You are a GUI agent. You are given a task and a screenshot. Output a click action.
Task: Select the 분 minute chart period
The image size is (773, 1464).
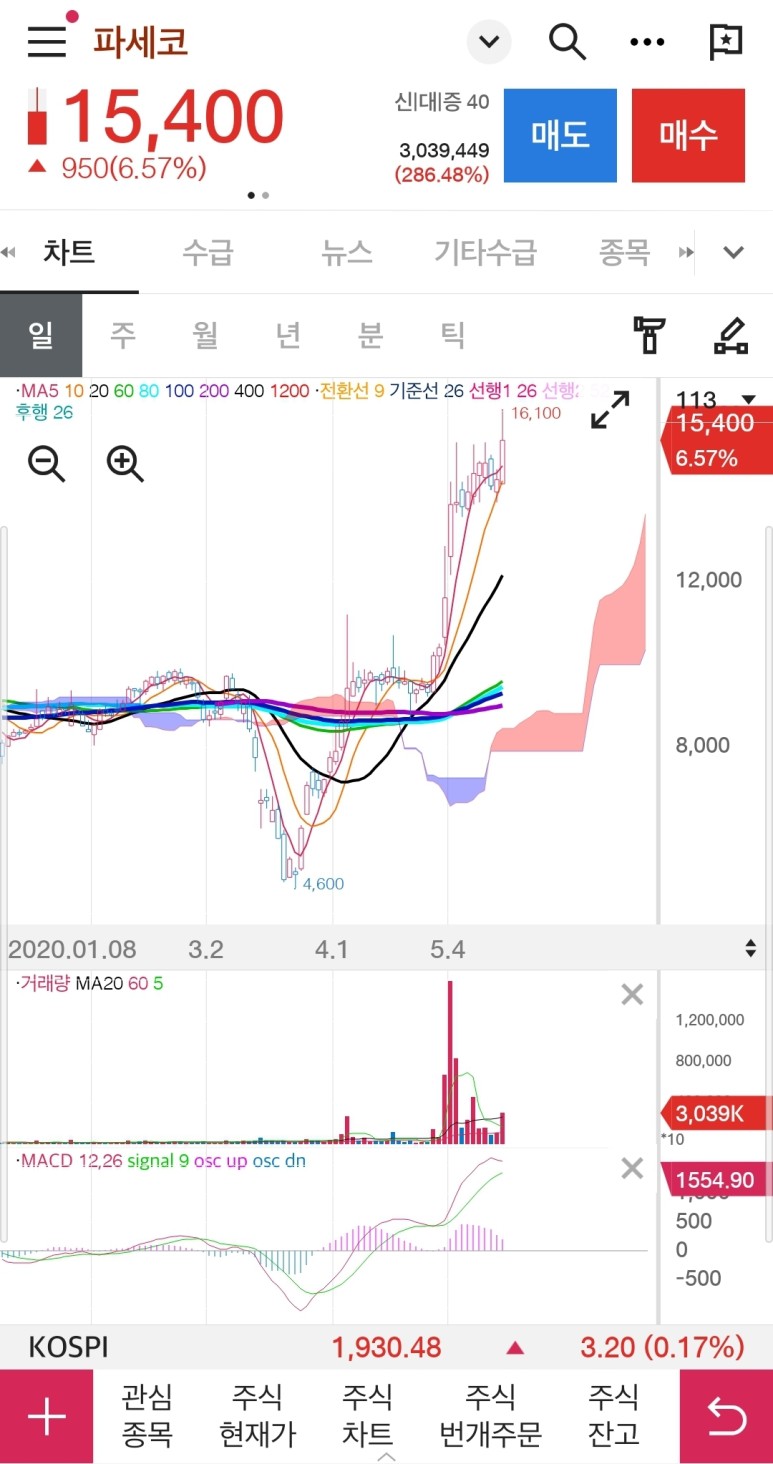point(370,335)
